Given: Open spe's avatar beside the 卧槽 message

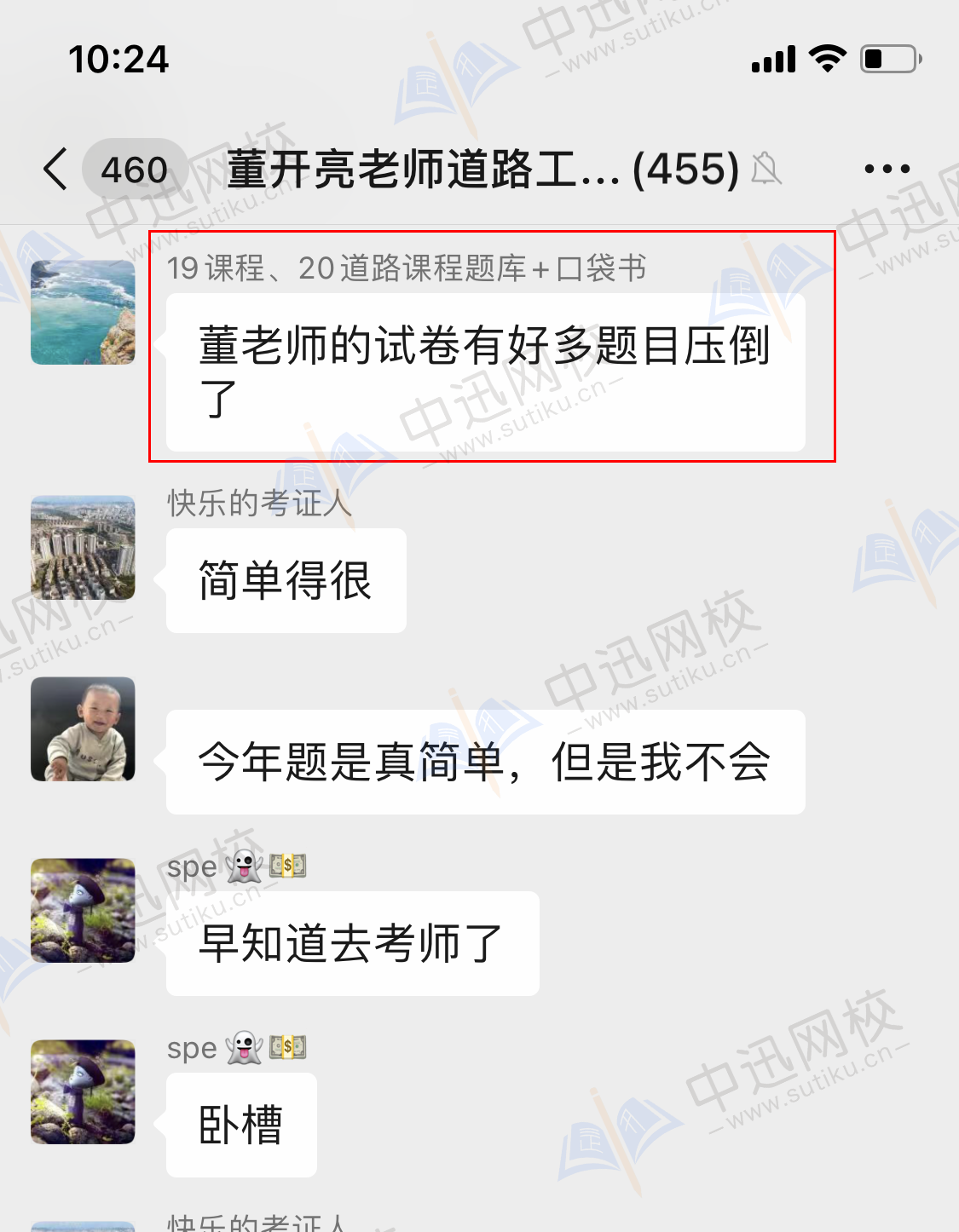Looking at the screenshot, I should 83,1091.
